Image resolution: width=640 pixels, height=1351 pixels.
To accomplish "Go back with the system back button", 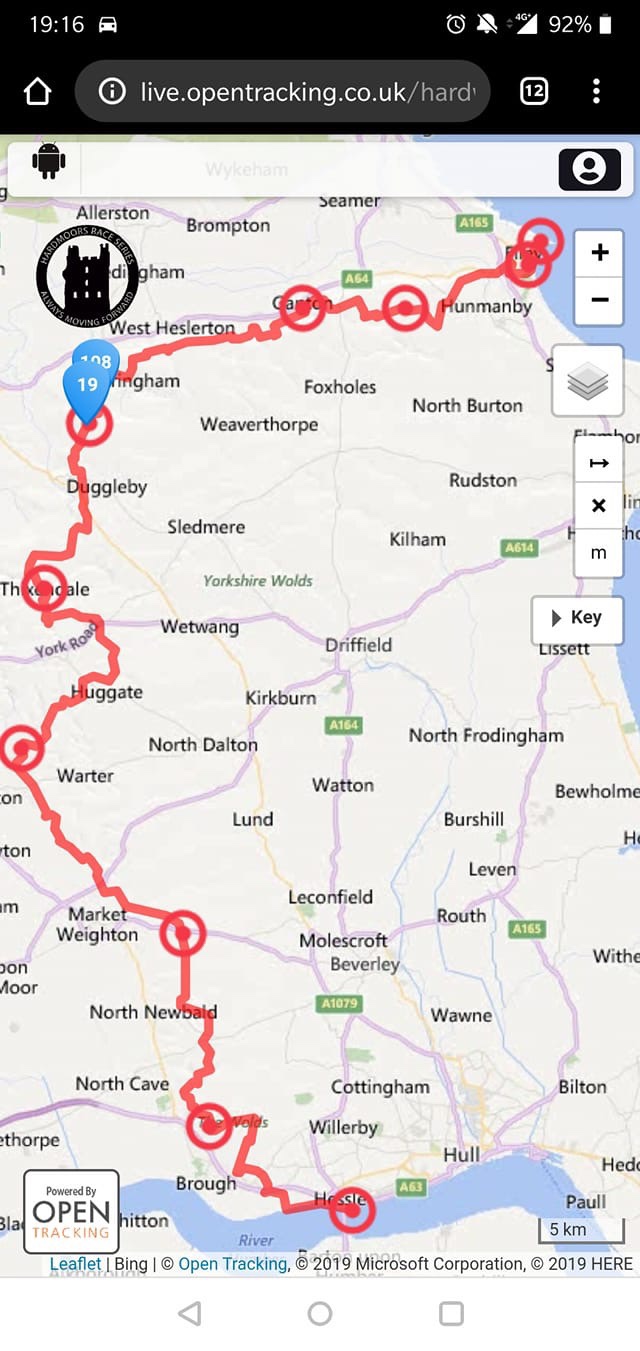I will click(x=189, y=1313).
